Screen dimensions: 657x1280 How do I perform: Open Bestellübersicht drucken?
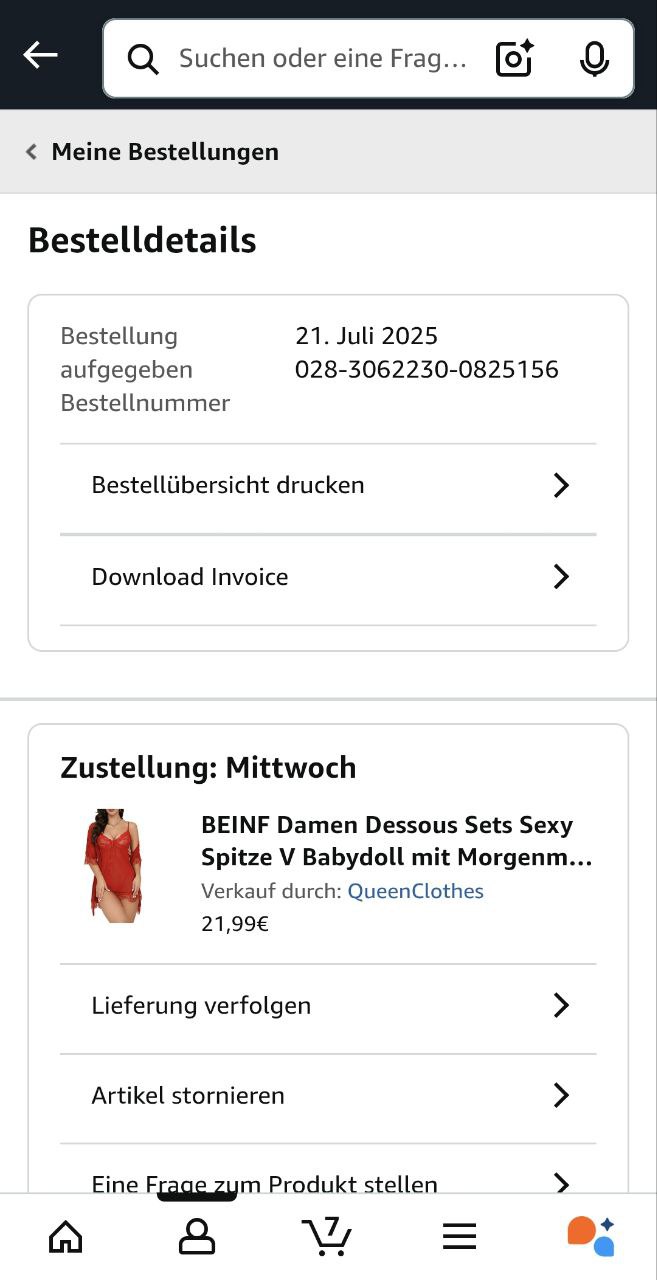[328, 486]
